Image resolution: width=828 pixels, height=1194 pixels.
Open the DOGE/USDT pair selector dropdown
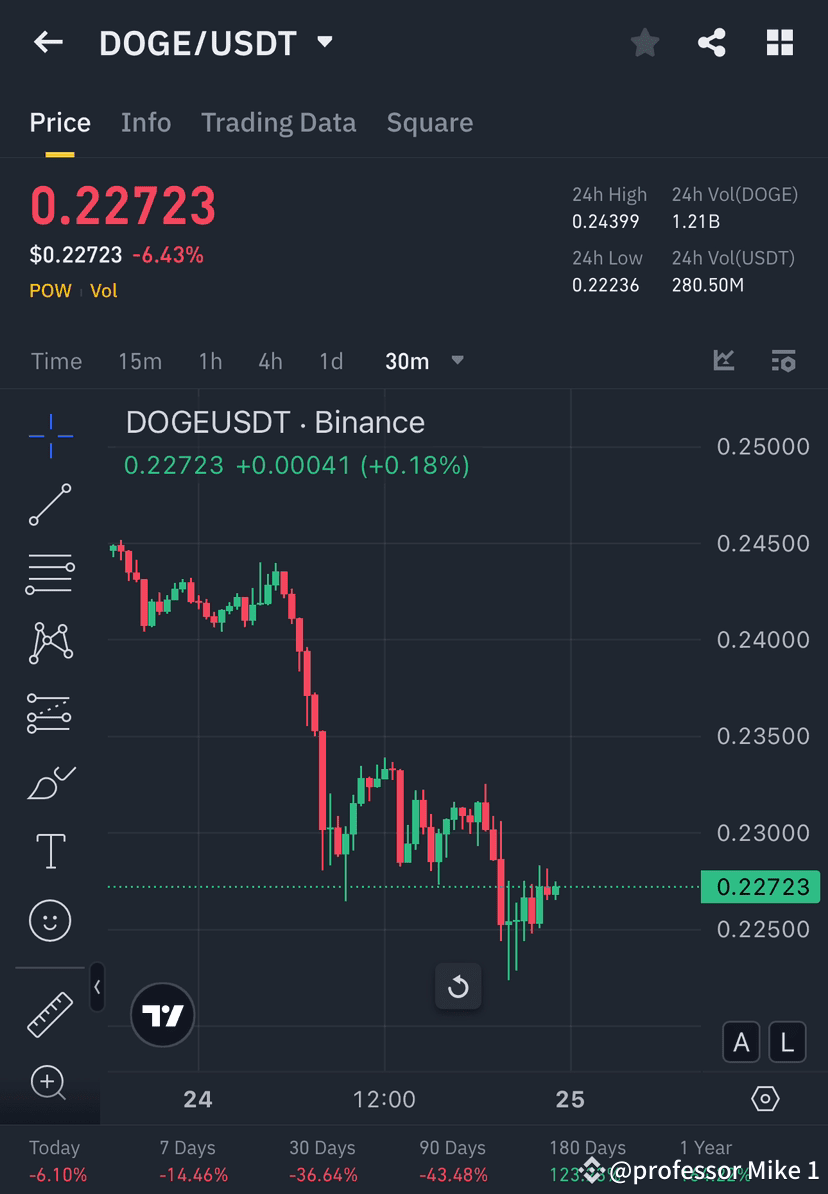point(323,42)
